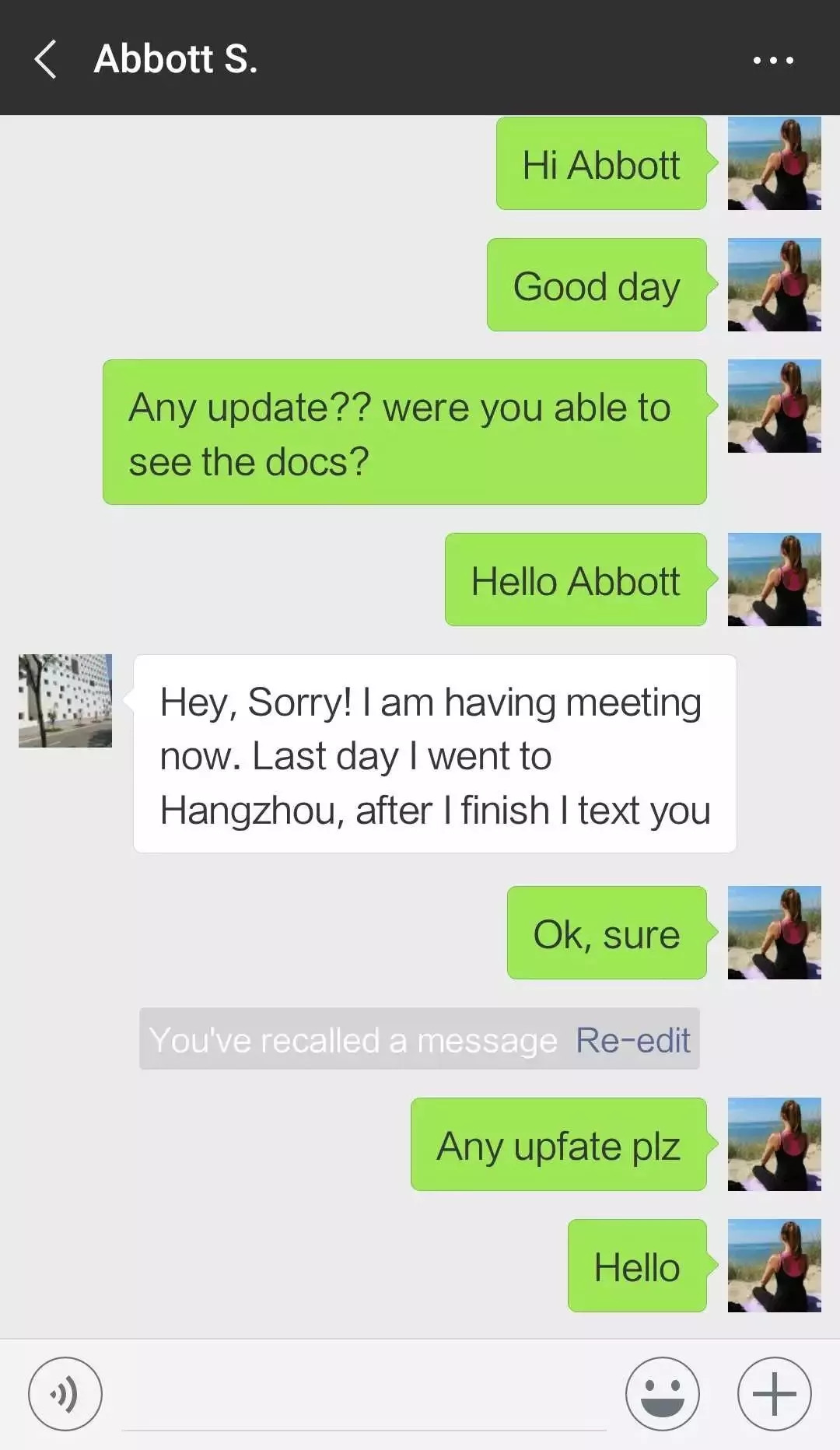This screenshot has width=840, height=1450.
Task: Open my avatar next to 'Hi Abbott'
Action: pyautogui.click(x=774, y=163)
